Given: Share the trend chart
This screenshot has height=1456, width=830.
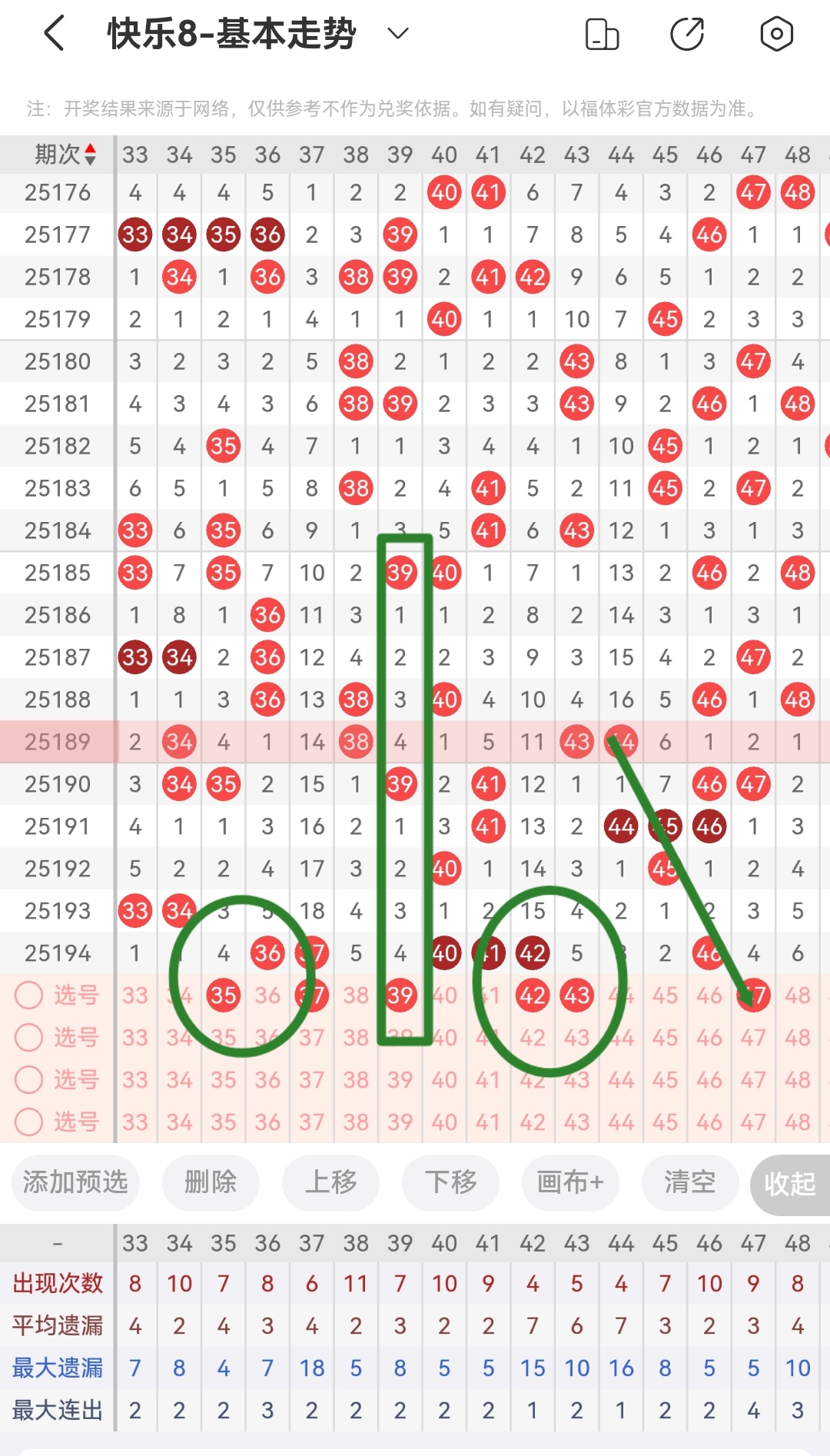Looking at the screenshot, I should click(687, 34).
